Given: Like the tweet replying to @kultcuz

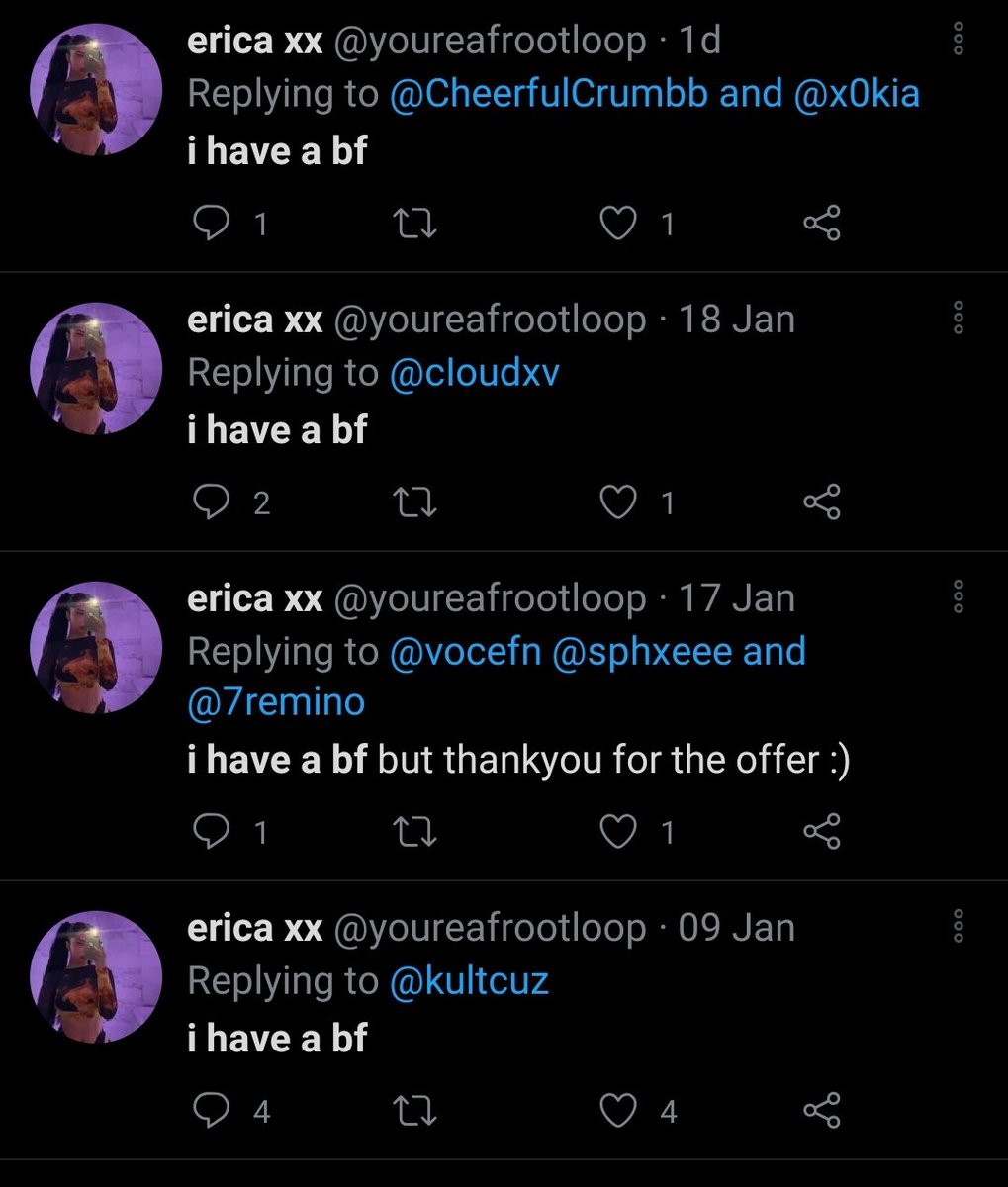Looking at the screenshot, I should pyautogui.click(x=620, y=1111).
